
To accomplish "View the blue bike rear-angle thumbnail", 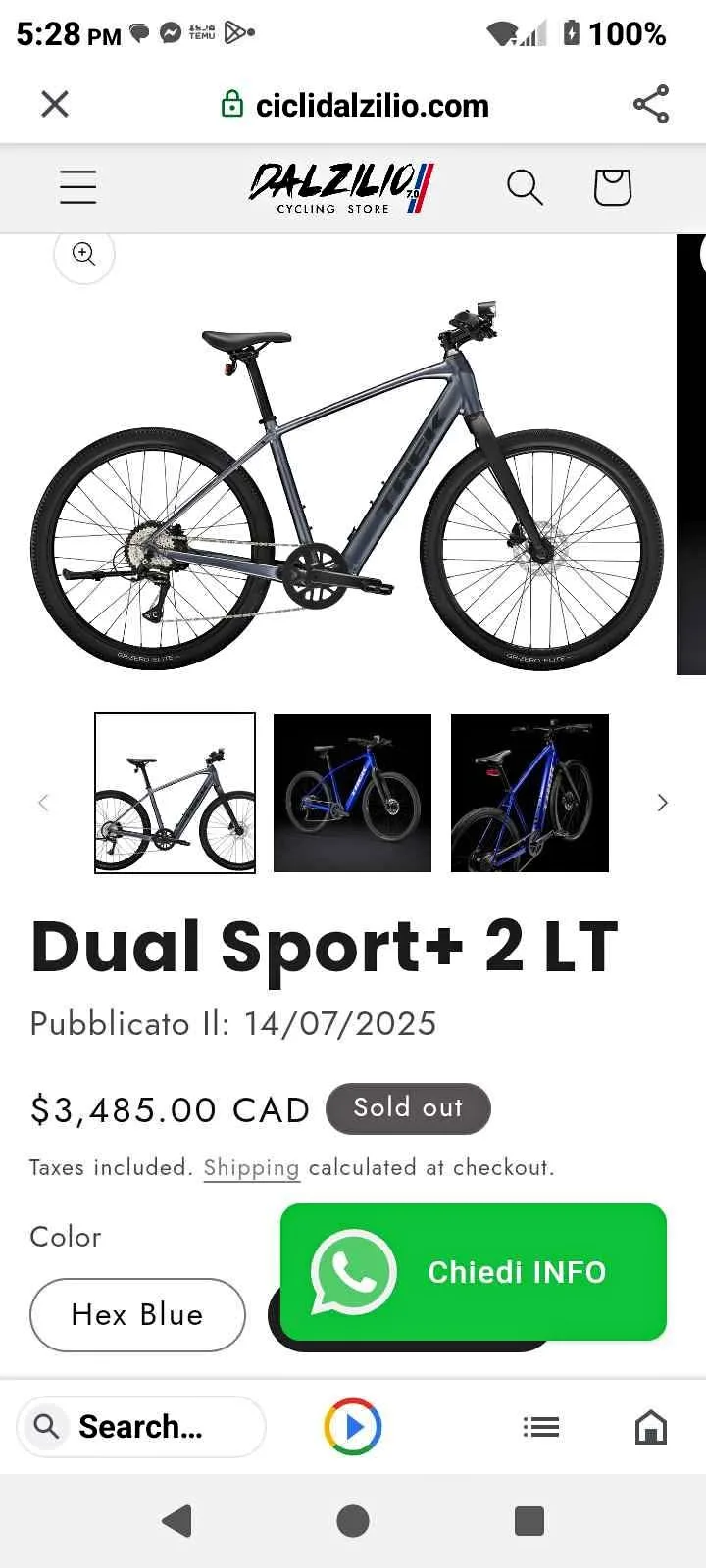I will click(529, 793).
